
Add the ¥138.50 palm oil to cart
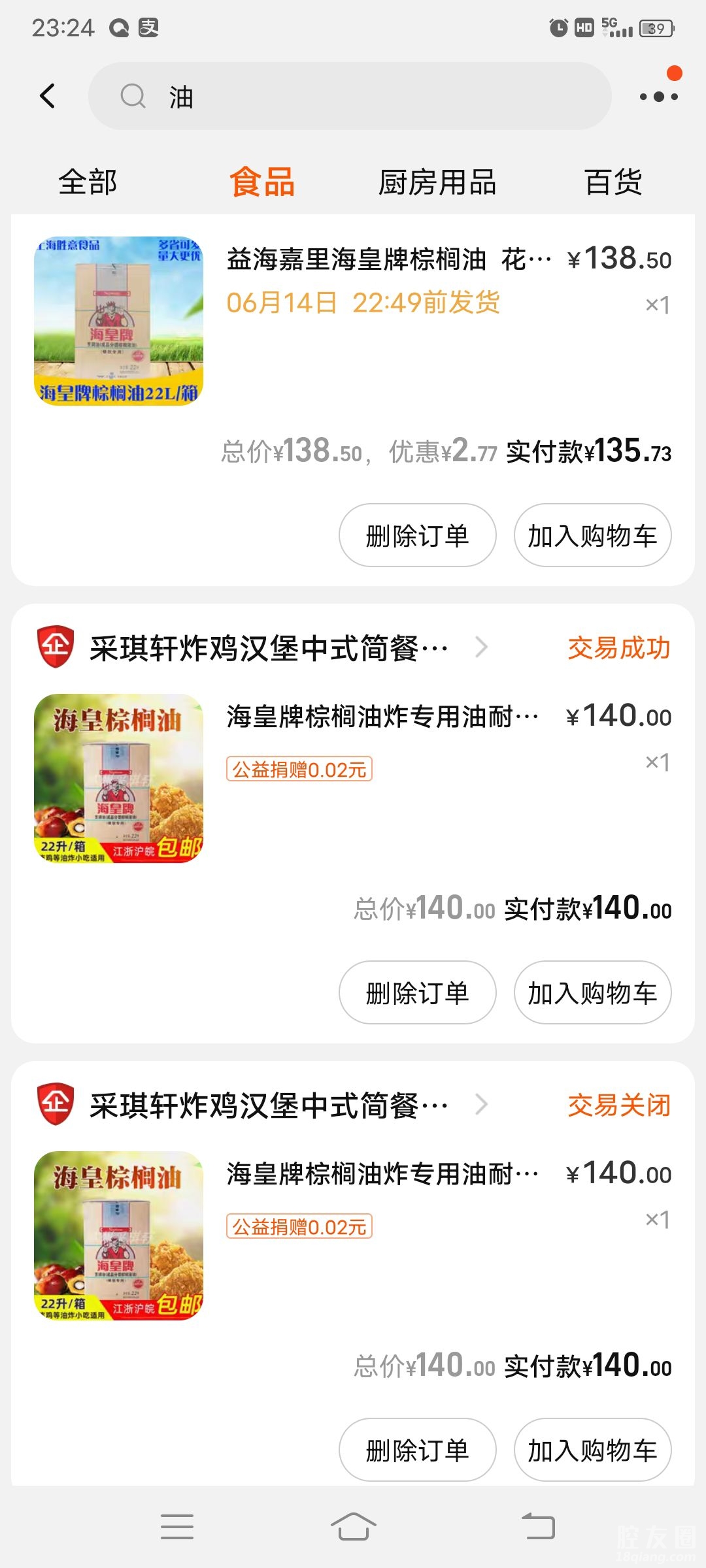pos(592,536)
